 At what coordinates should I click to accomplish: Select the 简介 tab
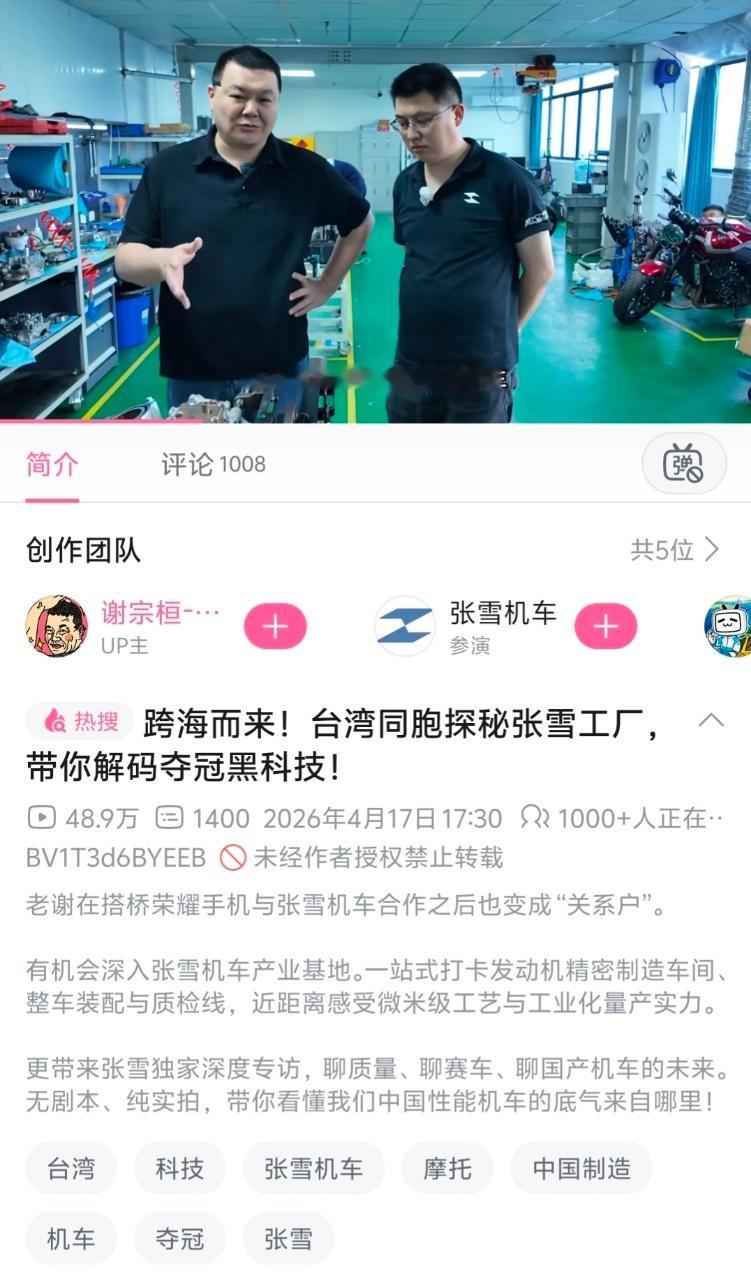50,463
